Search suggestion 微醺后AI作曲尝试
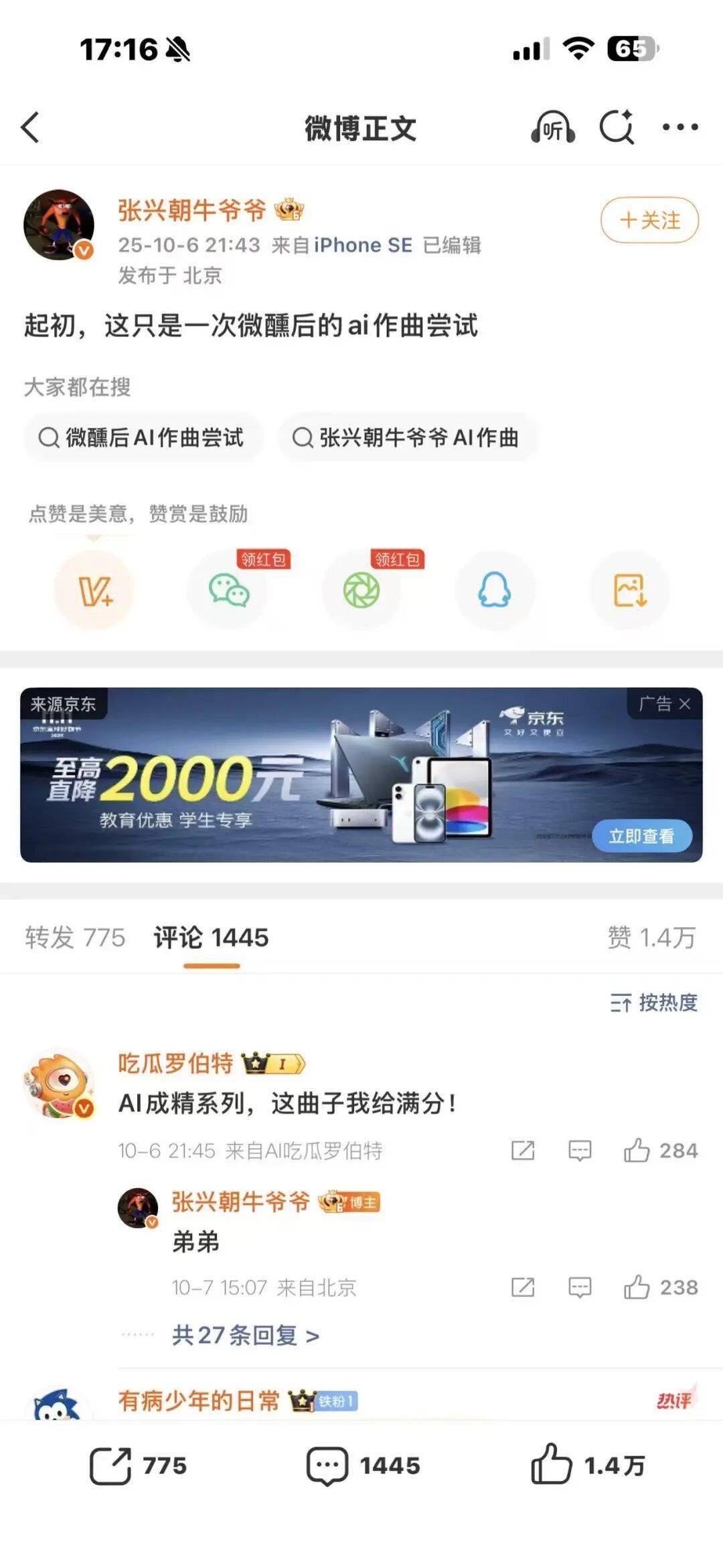 point(143,437)
